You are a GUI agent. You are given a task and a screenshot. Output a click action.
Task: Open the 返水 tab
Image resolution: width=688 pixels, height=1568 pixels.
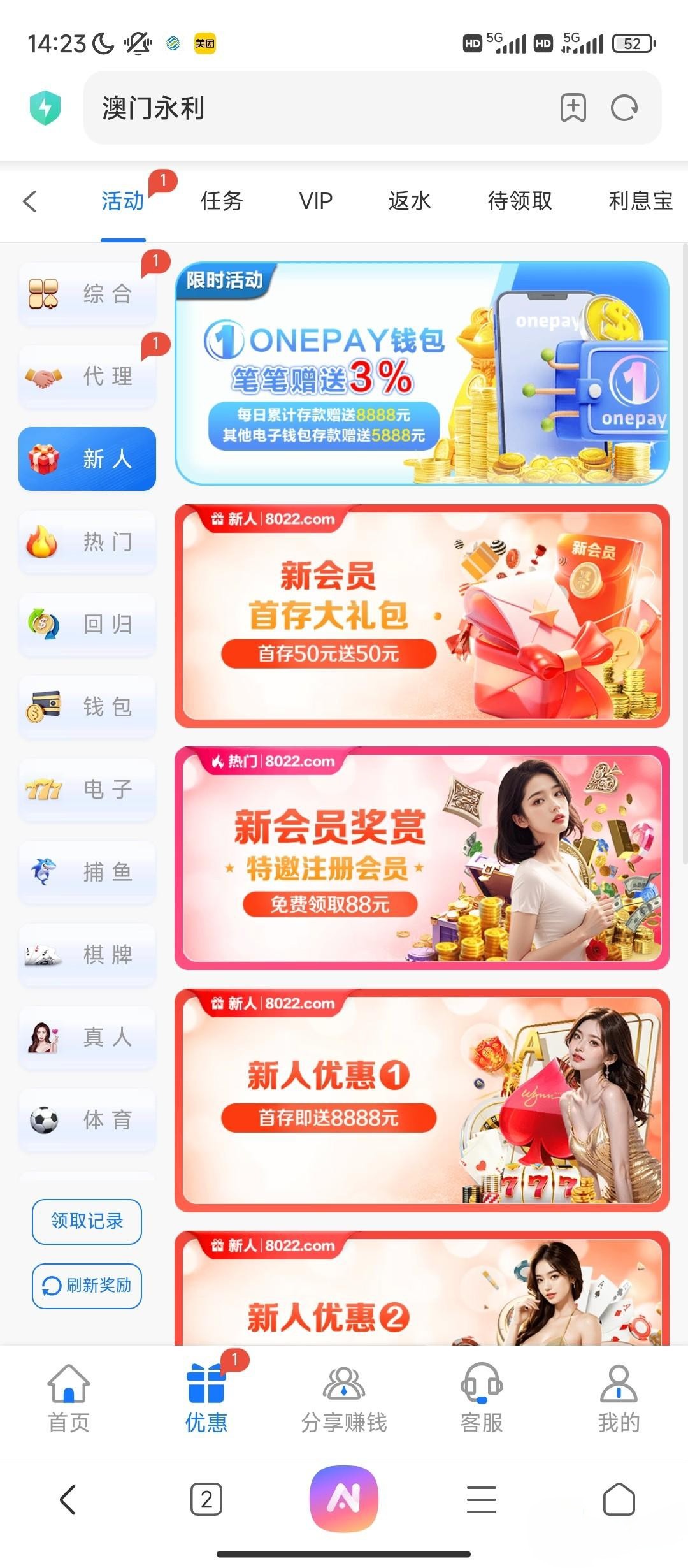click(410, 201)
